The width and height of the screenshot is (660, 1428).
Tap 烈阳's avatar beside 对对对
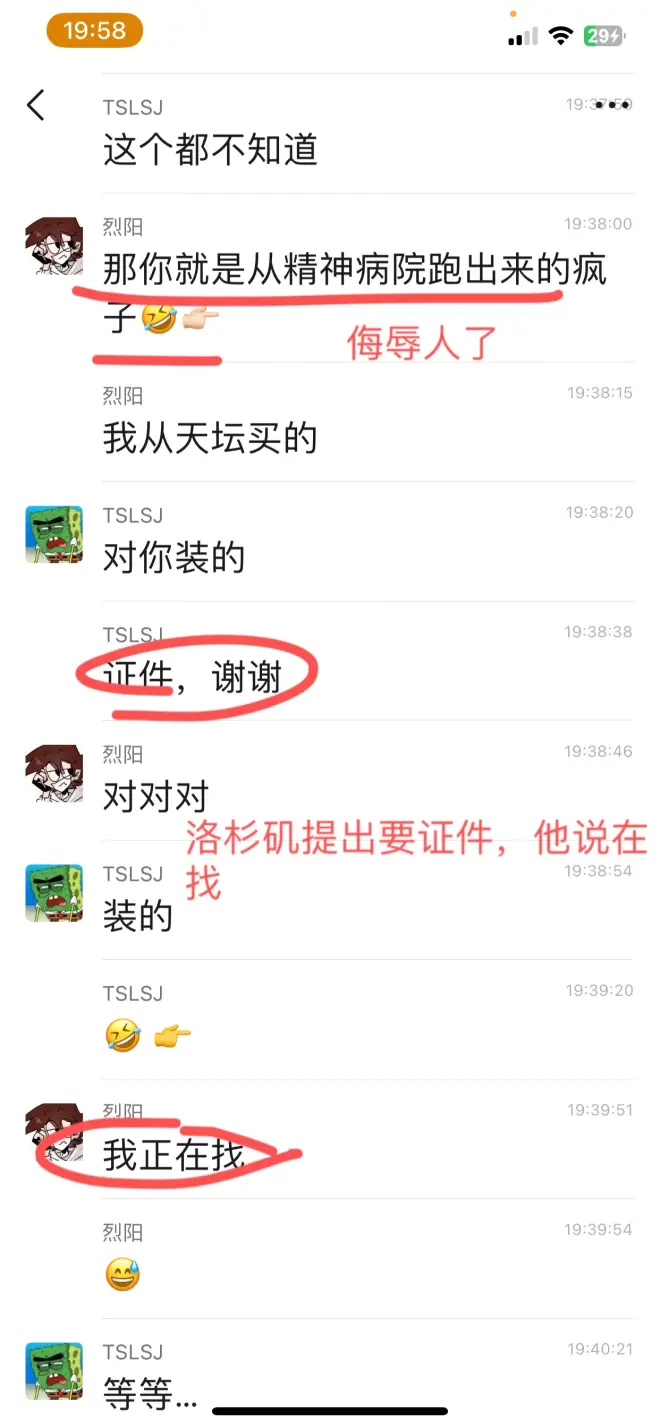tap(54, 773)
